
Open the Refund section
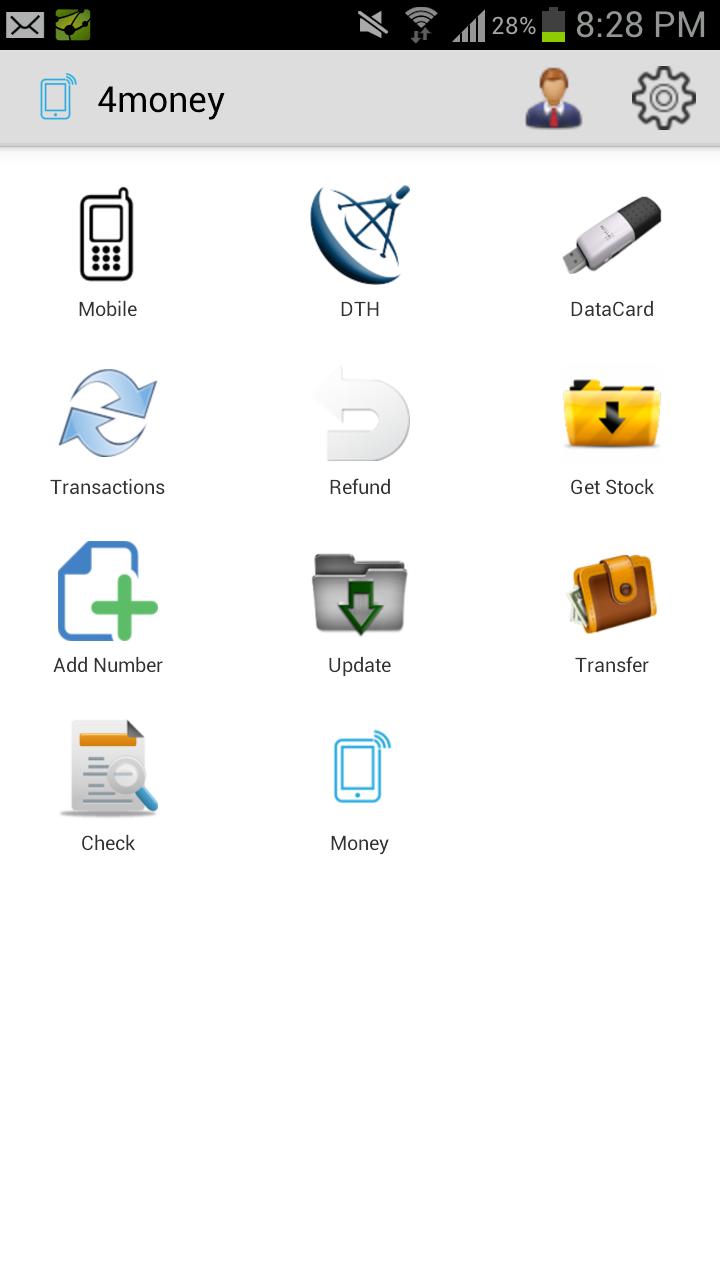click(359, 413)
